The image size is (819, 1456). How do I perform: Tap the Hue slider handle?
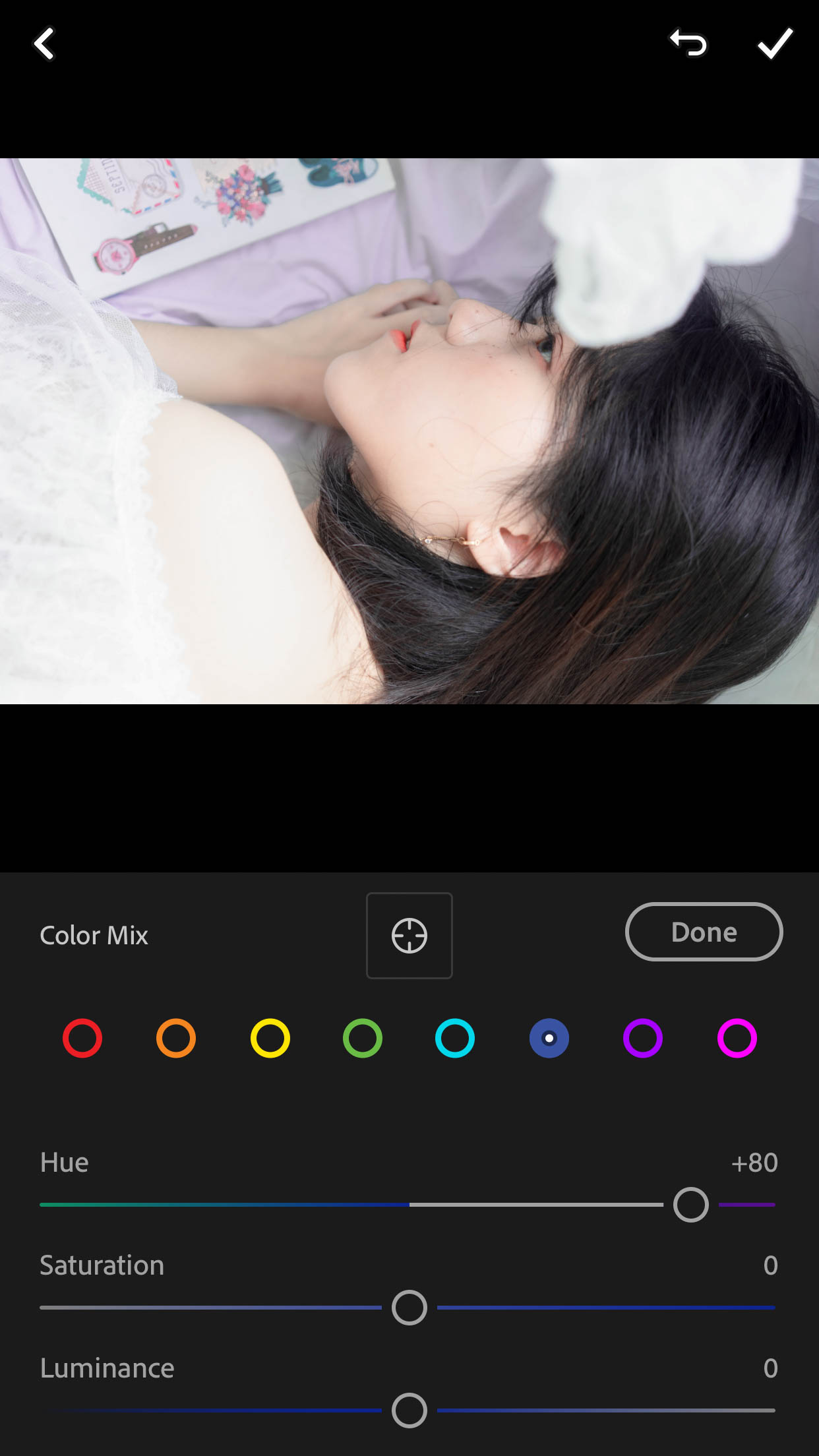pyautogui.click(x=691, y=1205)
